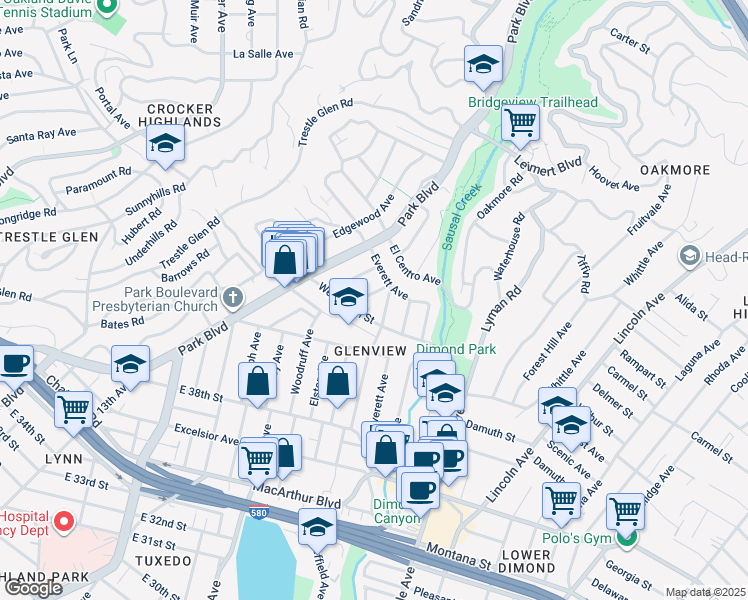Select the school marker beside the 580 shield
The image size is (748, 600).
pos(317,526)
